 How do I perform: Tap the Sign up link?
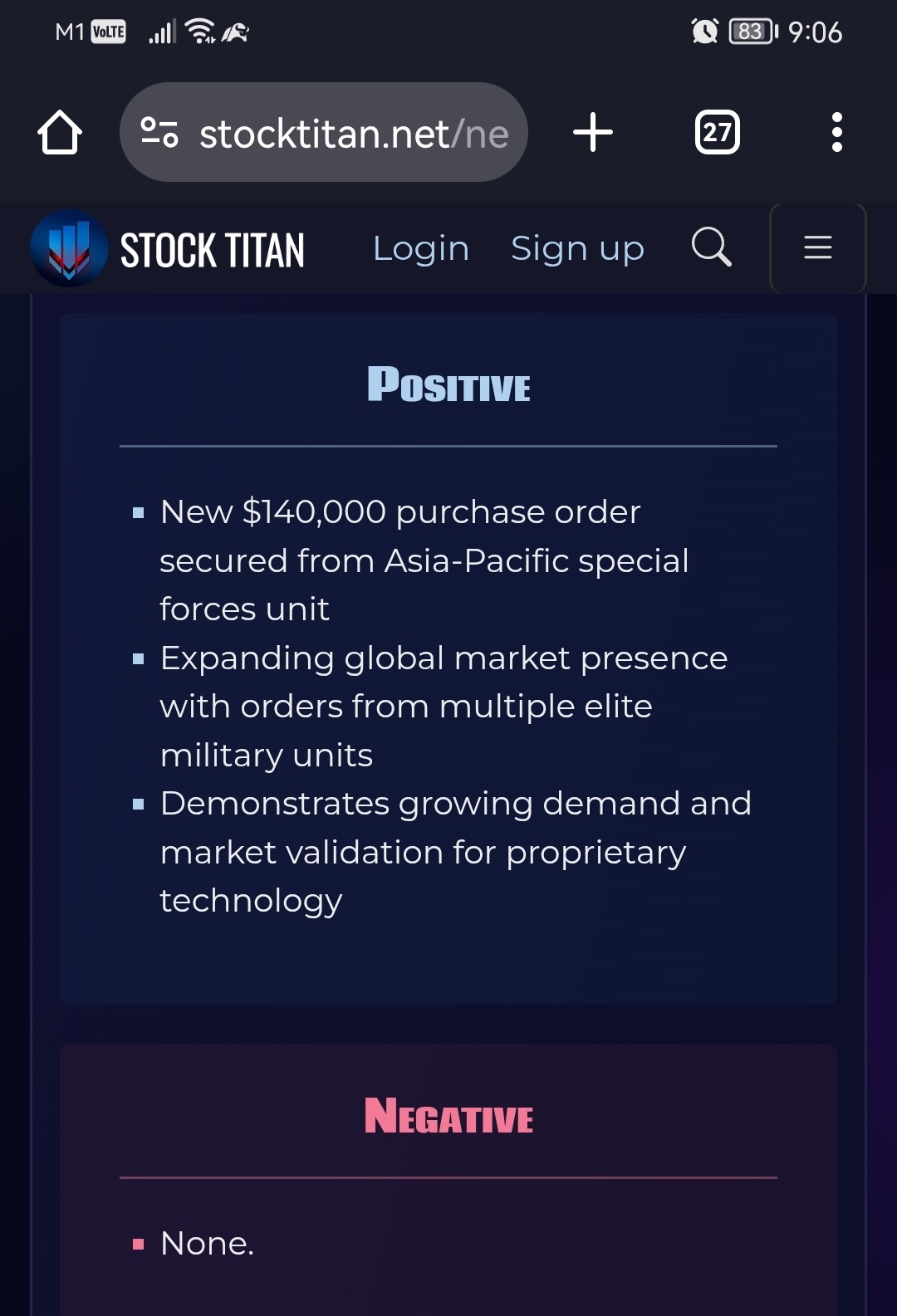[x=577, y=248]
